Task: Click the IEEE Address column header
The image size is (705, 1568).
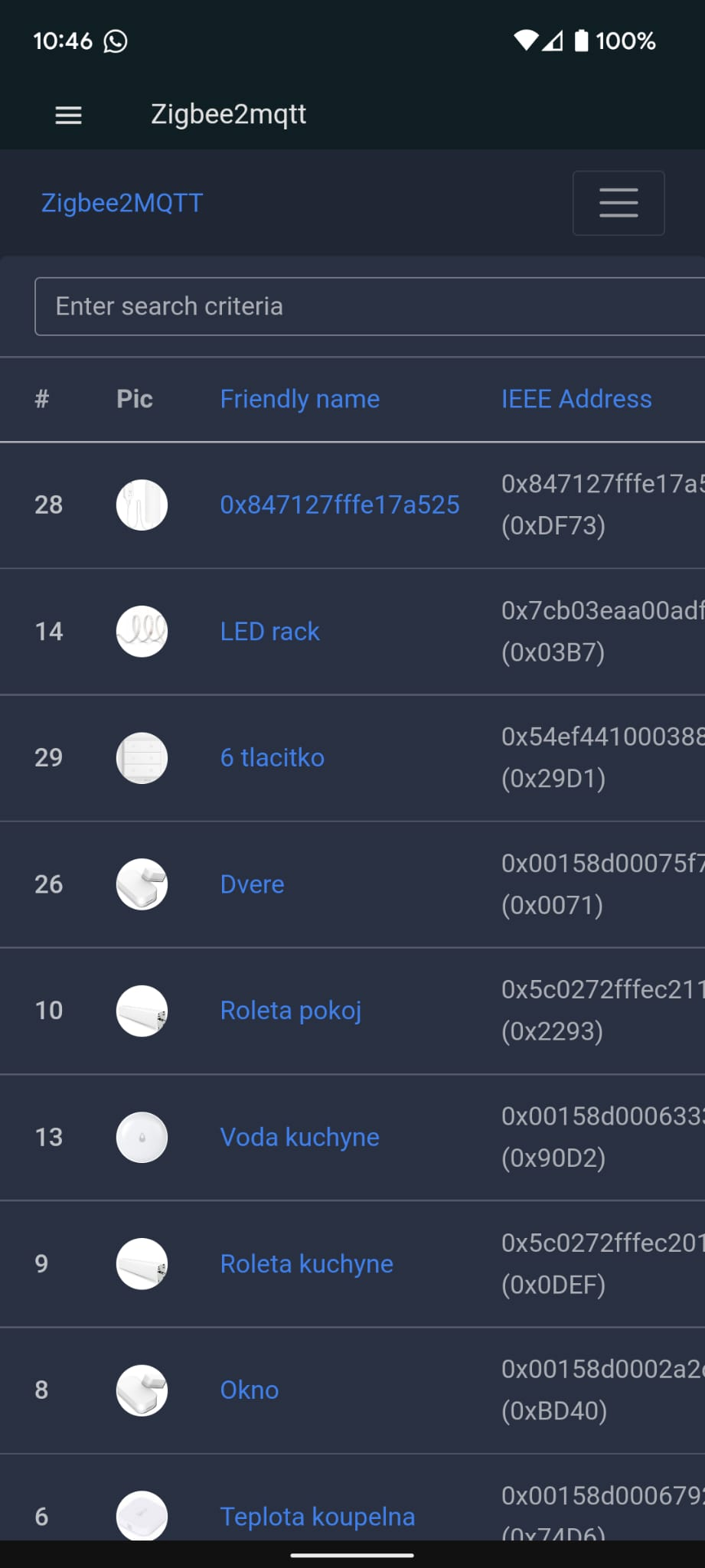Action: pyautogui.click(x=576, y=399)
